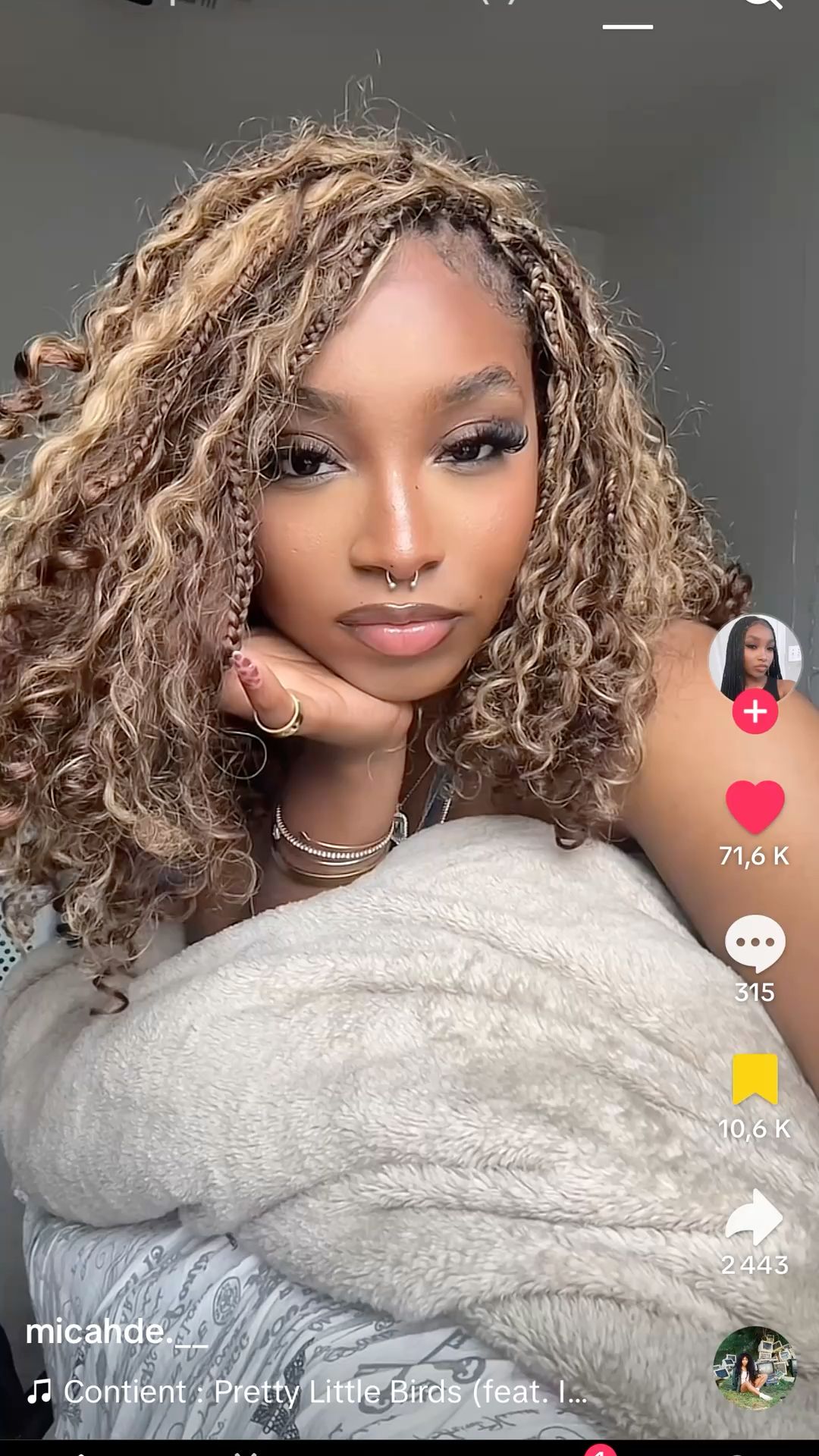819x1456 pixels.
Task: Open the creator's profile picture
Action: (x=755, y=658)
